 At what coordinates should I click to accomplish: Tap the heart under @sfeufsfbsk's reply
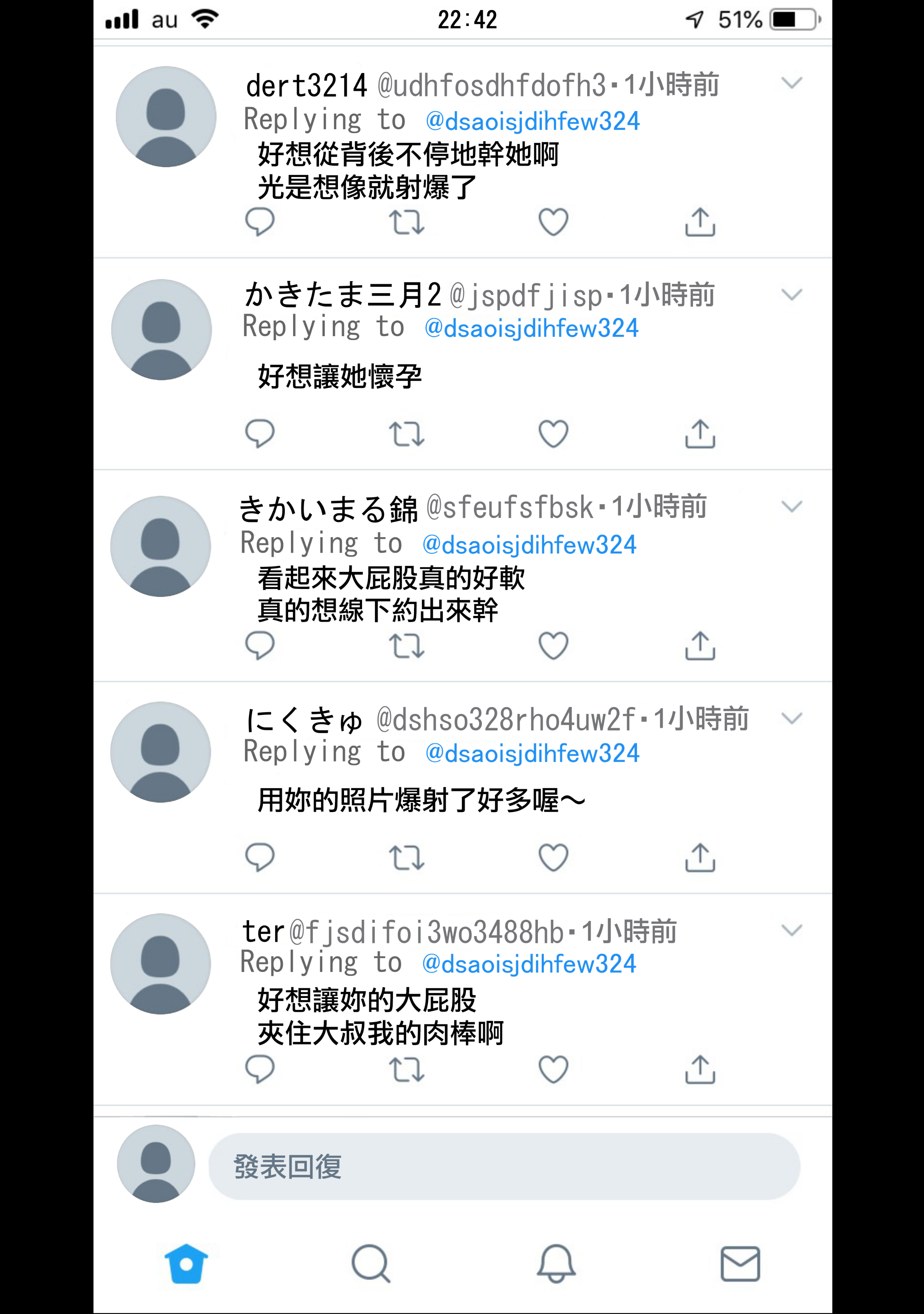(x=553, y=646)
